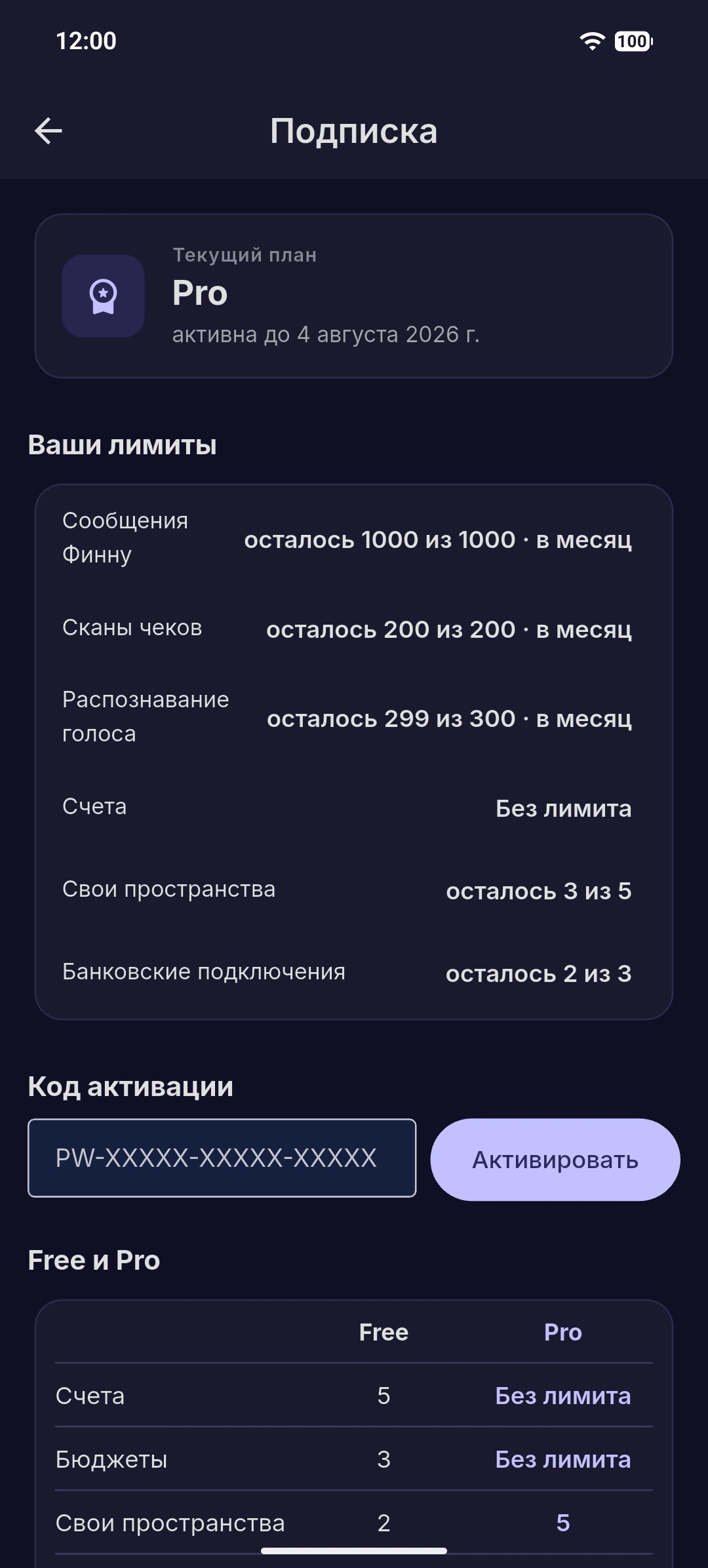Tap the Активировать button
This screenshot has width=708, height=1568.
555,1160
